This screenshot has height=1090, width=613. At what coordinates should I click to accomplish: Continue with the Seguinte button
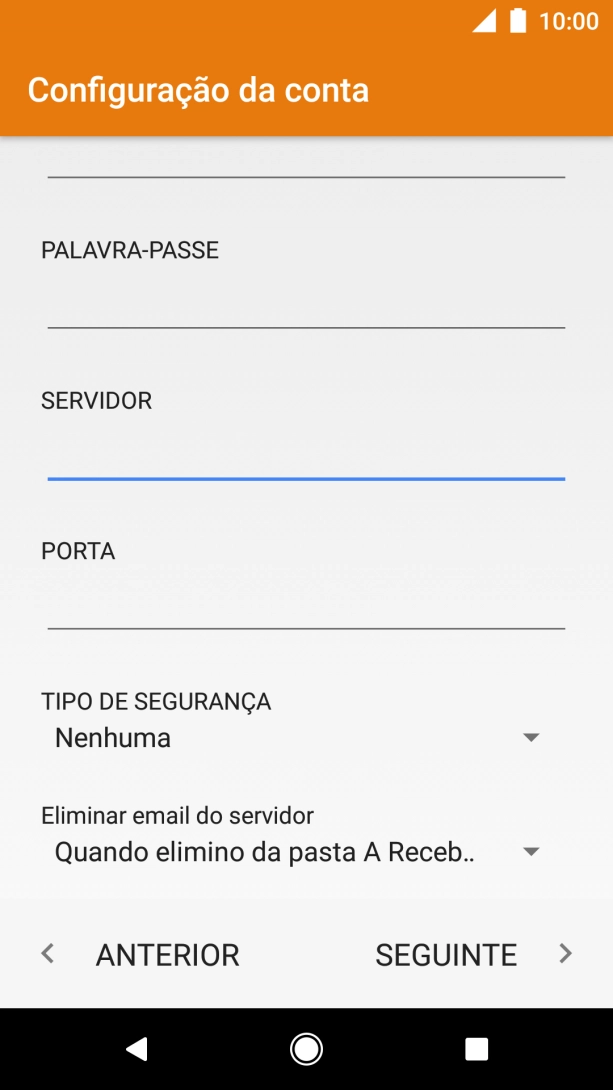[x=472, y=955]
